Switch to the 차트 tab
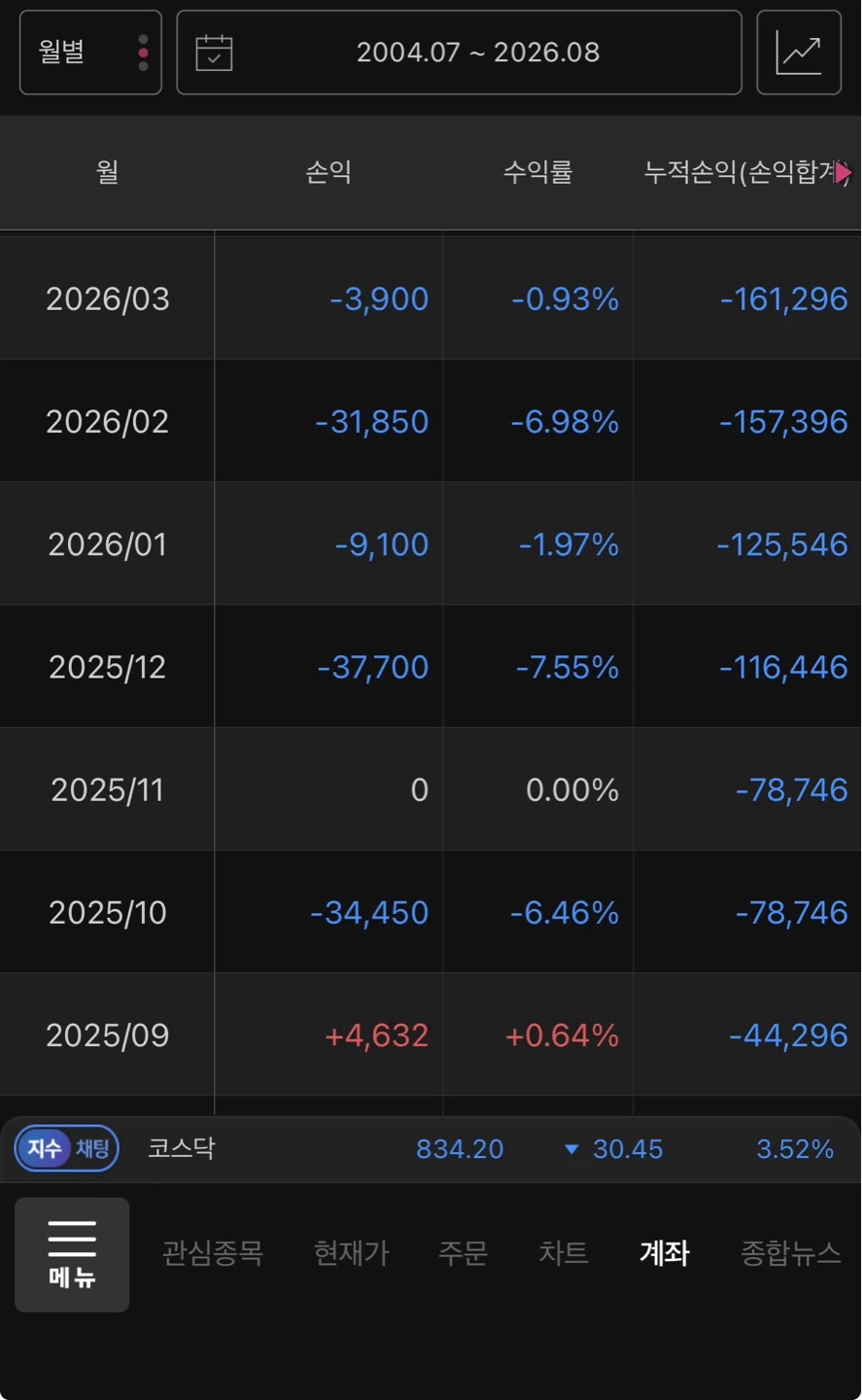The width and height of the screenshot is (862, 1400). pyautogui.click(x=564, y=1253)
